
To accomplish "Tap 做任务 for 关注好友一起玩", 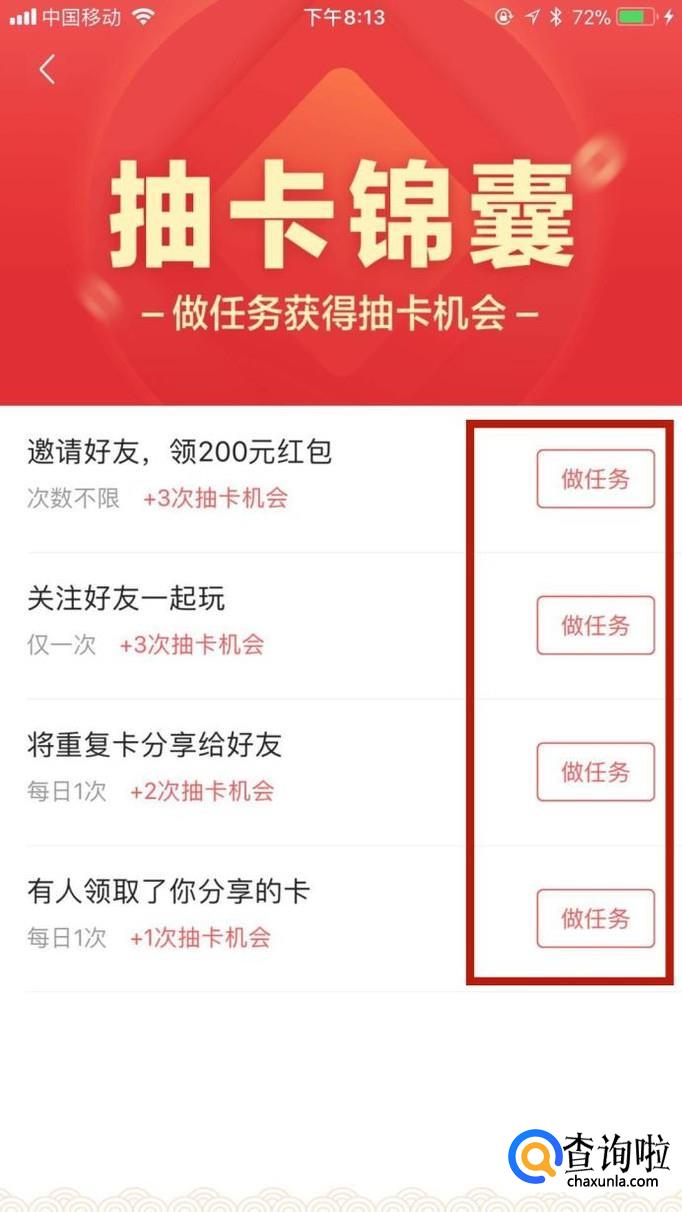I will 595,625.
